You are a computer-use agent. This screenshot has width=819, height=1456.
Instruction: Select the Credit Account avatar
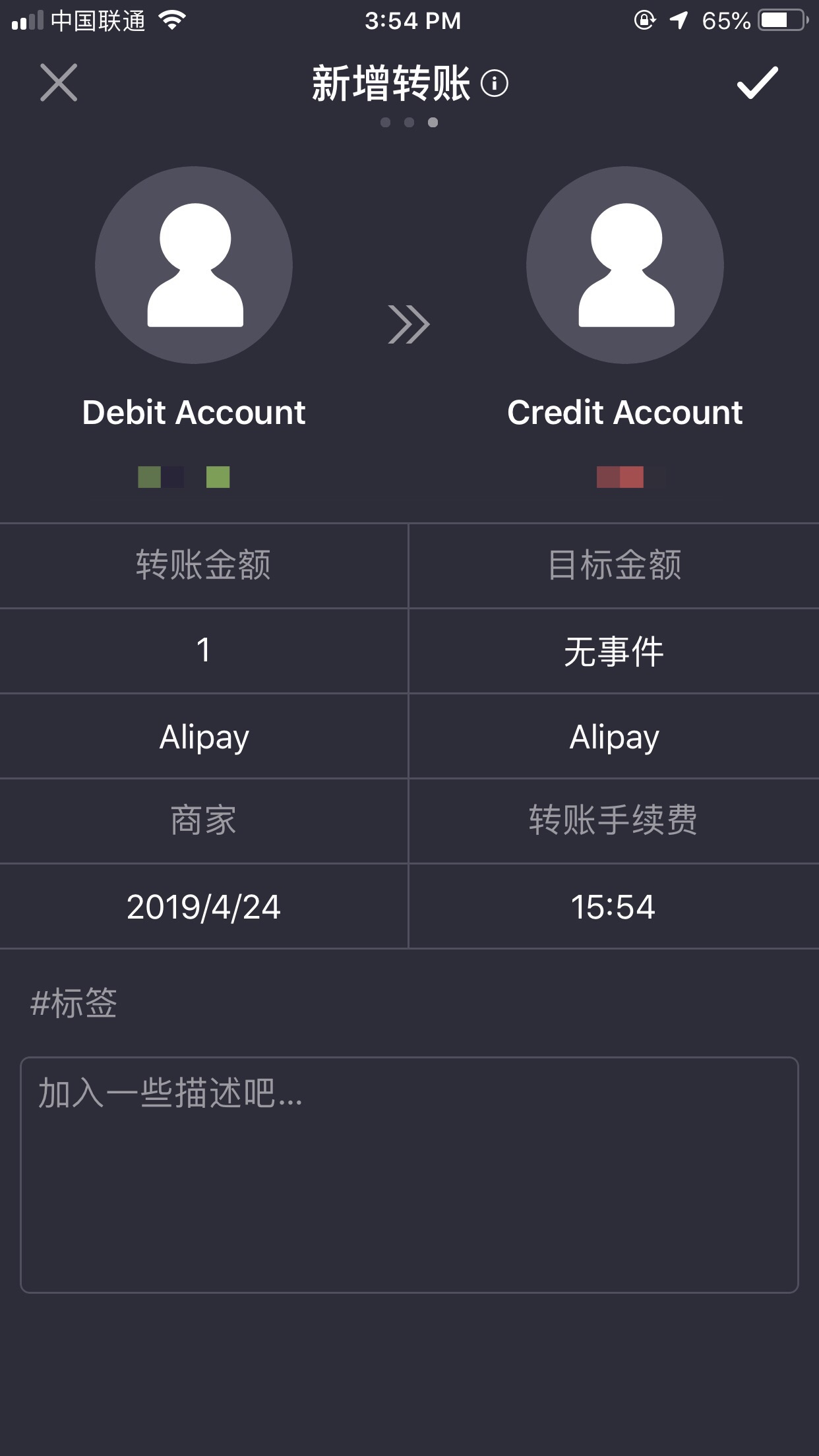coord(625,265)
